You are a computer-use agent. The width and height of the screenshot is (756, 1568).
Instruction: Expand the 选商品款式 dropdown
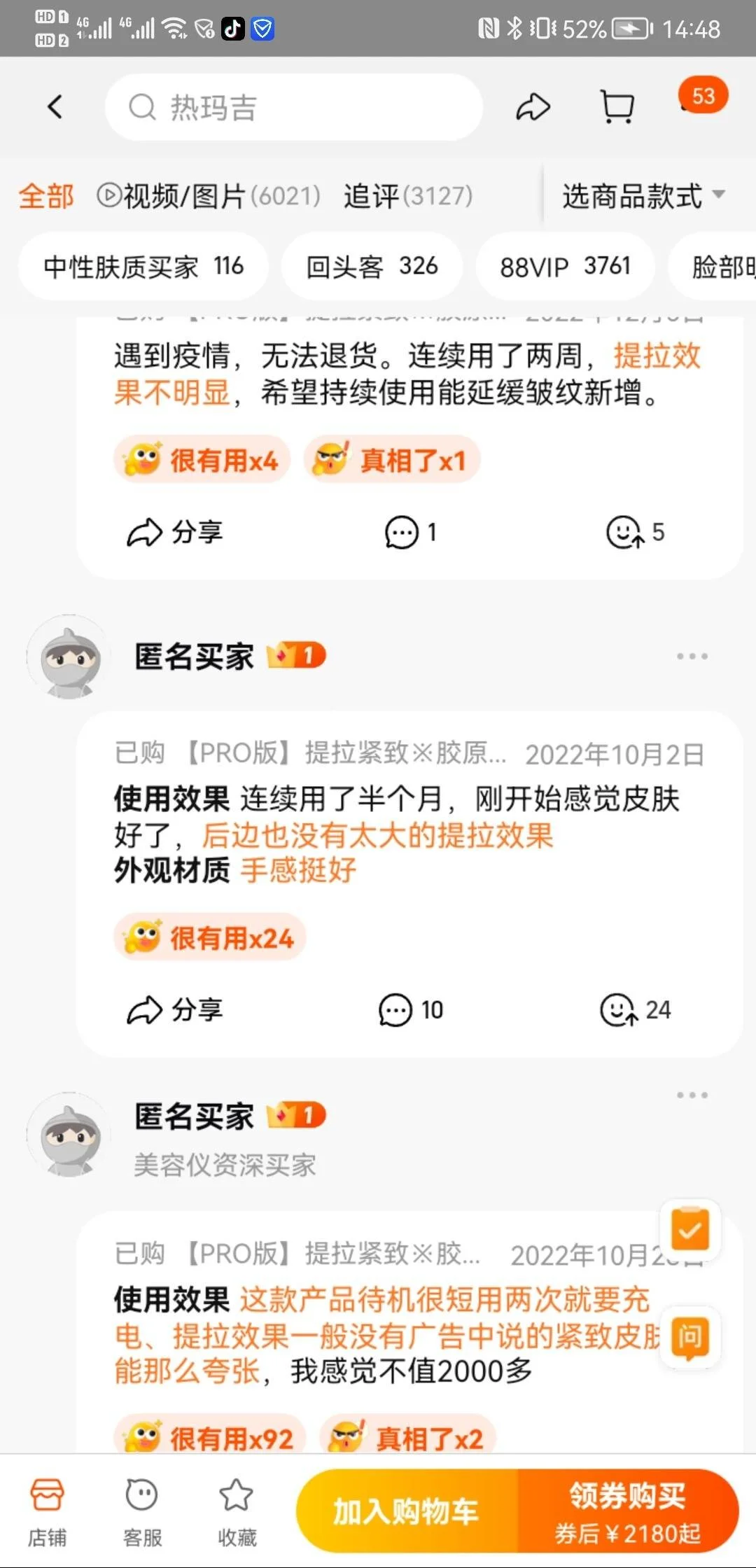643,196
